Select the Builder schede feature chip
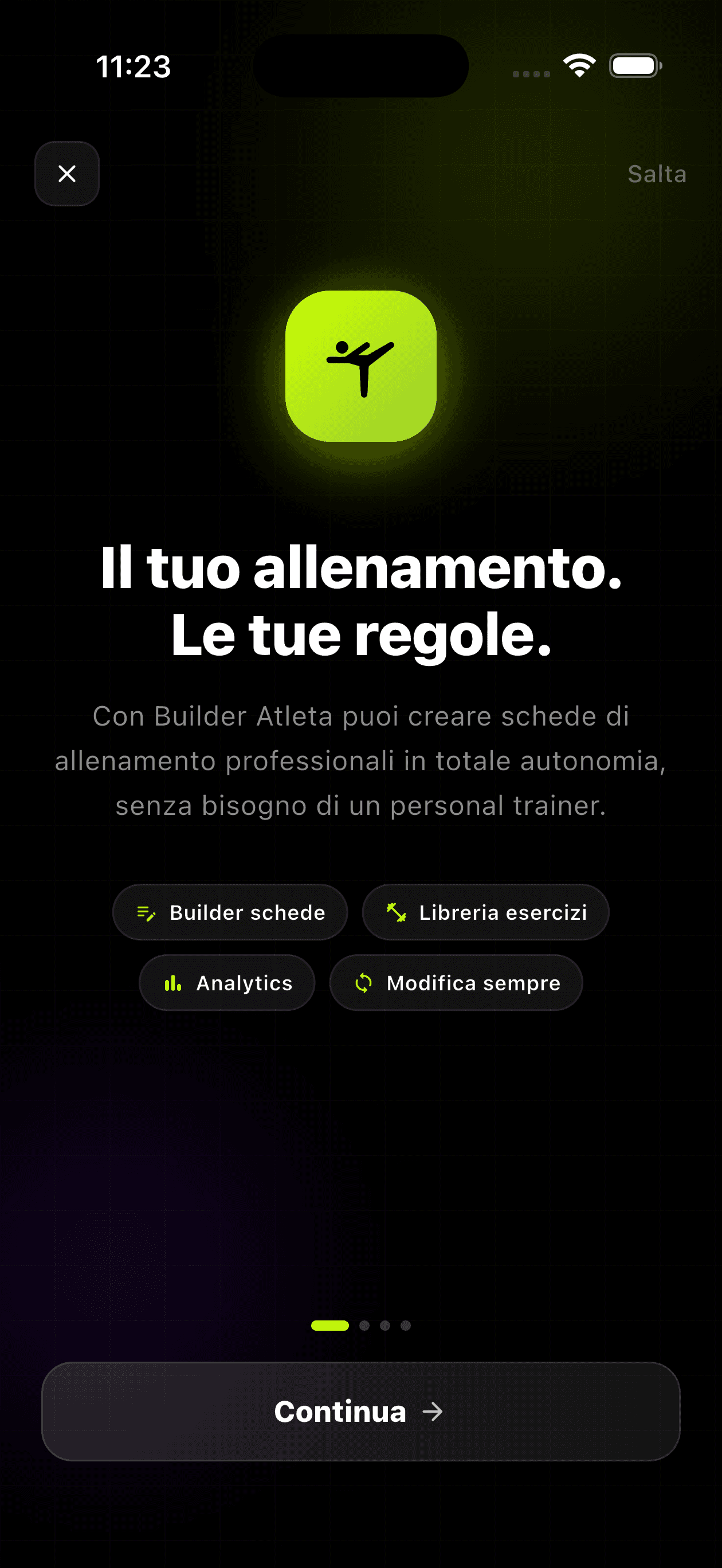This screenshot has width=722, height=1568. [x=231, y=912]
